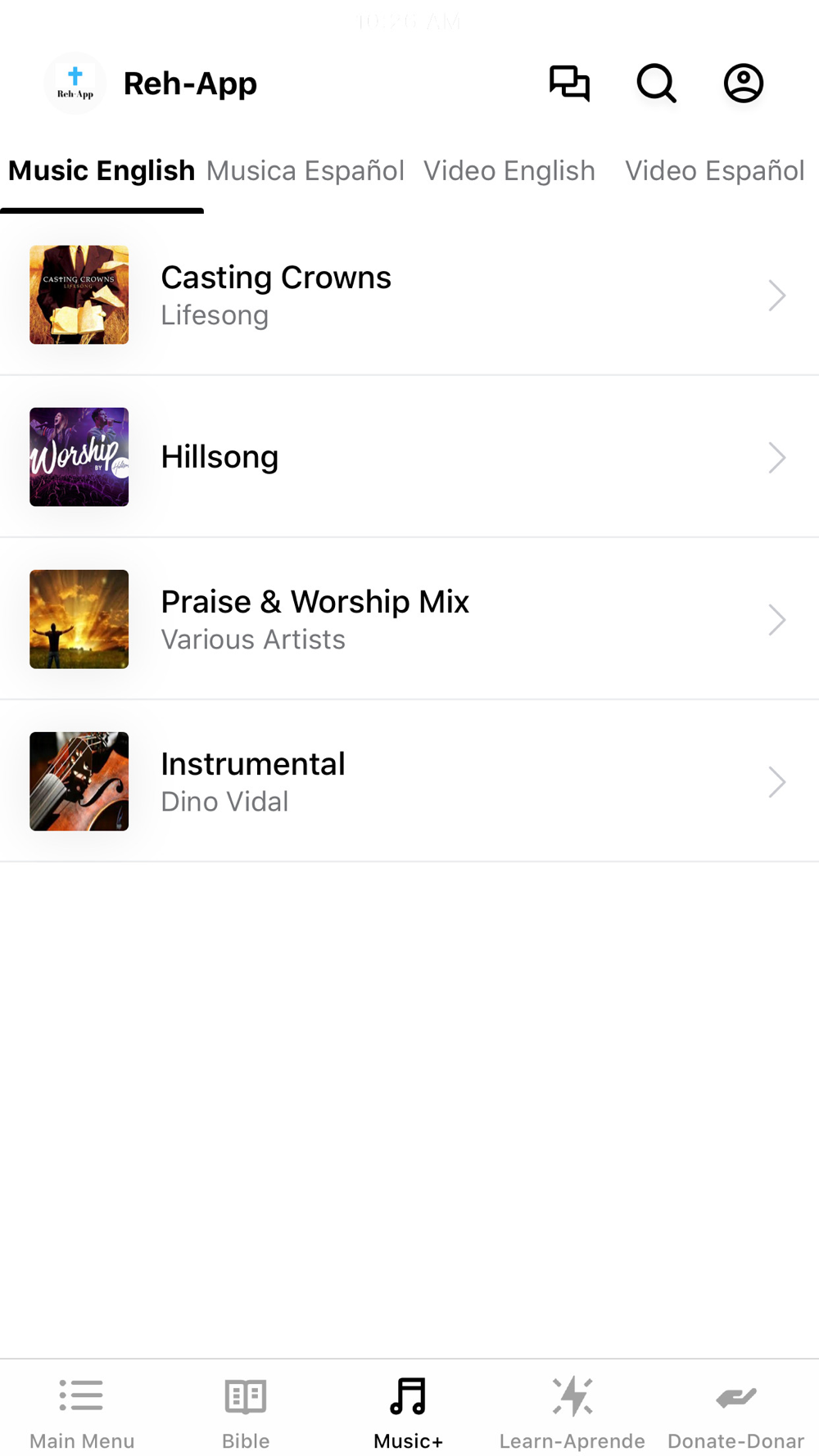Open the Hillsong music row
Screen dimensions: 819x1456
click(409, 457)
